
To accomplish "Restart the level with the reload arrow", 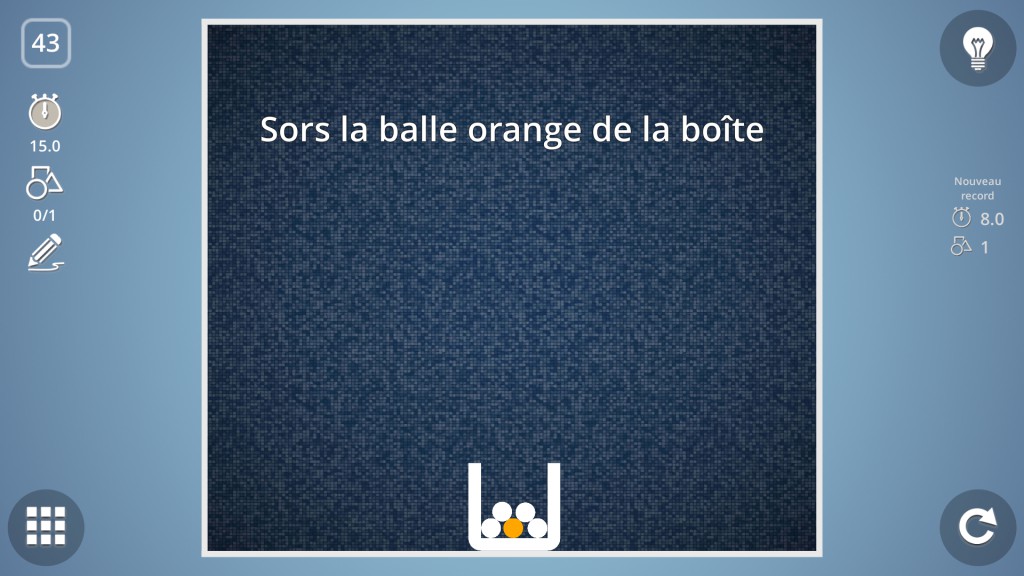I will point(977,527).
